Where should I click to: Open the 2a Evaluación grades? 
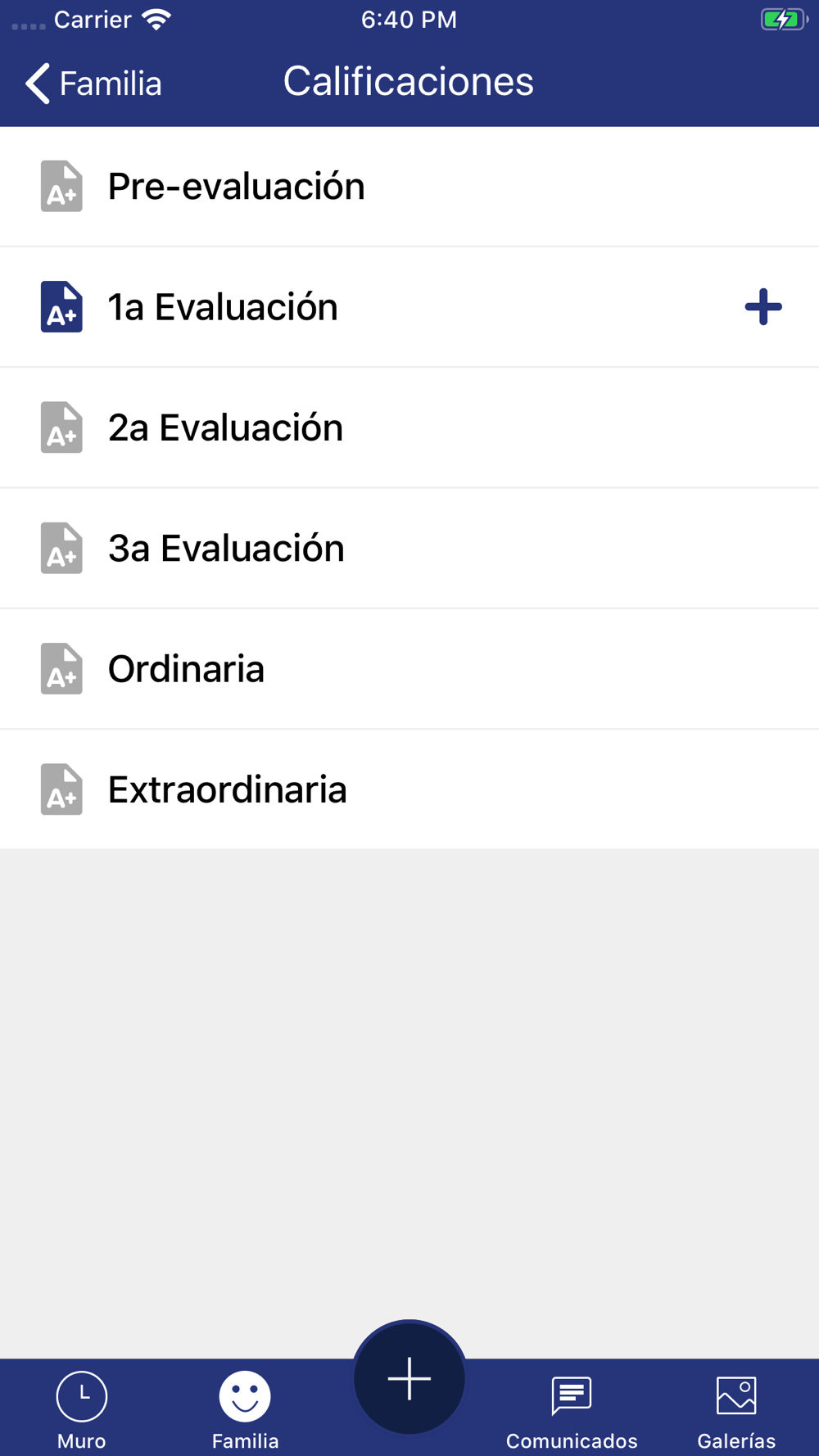pyautogui.click(x=409, y=427)
